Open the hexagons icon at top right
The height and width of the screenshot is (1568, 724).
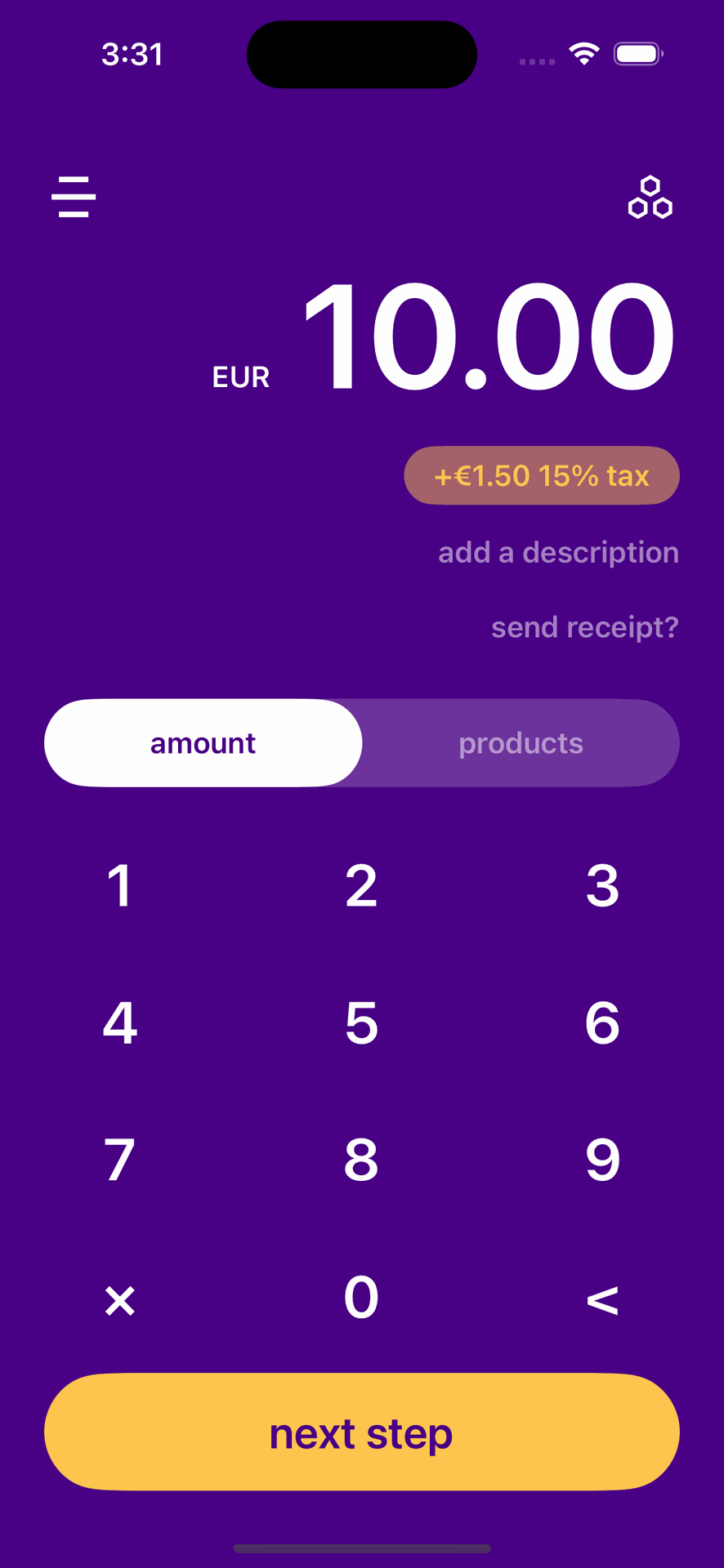click(x=650, y=198)
